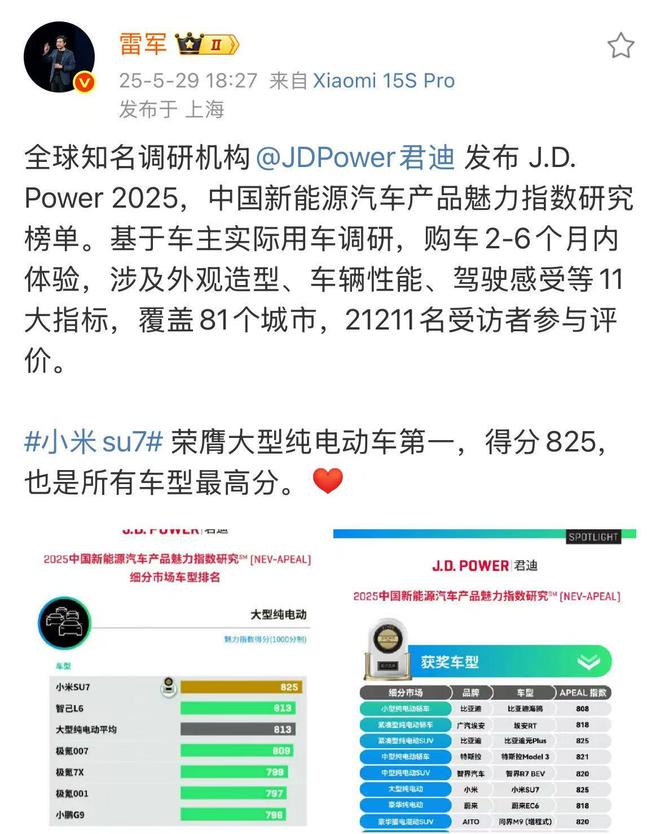
Task: Open the @JDPower君迪 mention
Action: (355, 158)
